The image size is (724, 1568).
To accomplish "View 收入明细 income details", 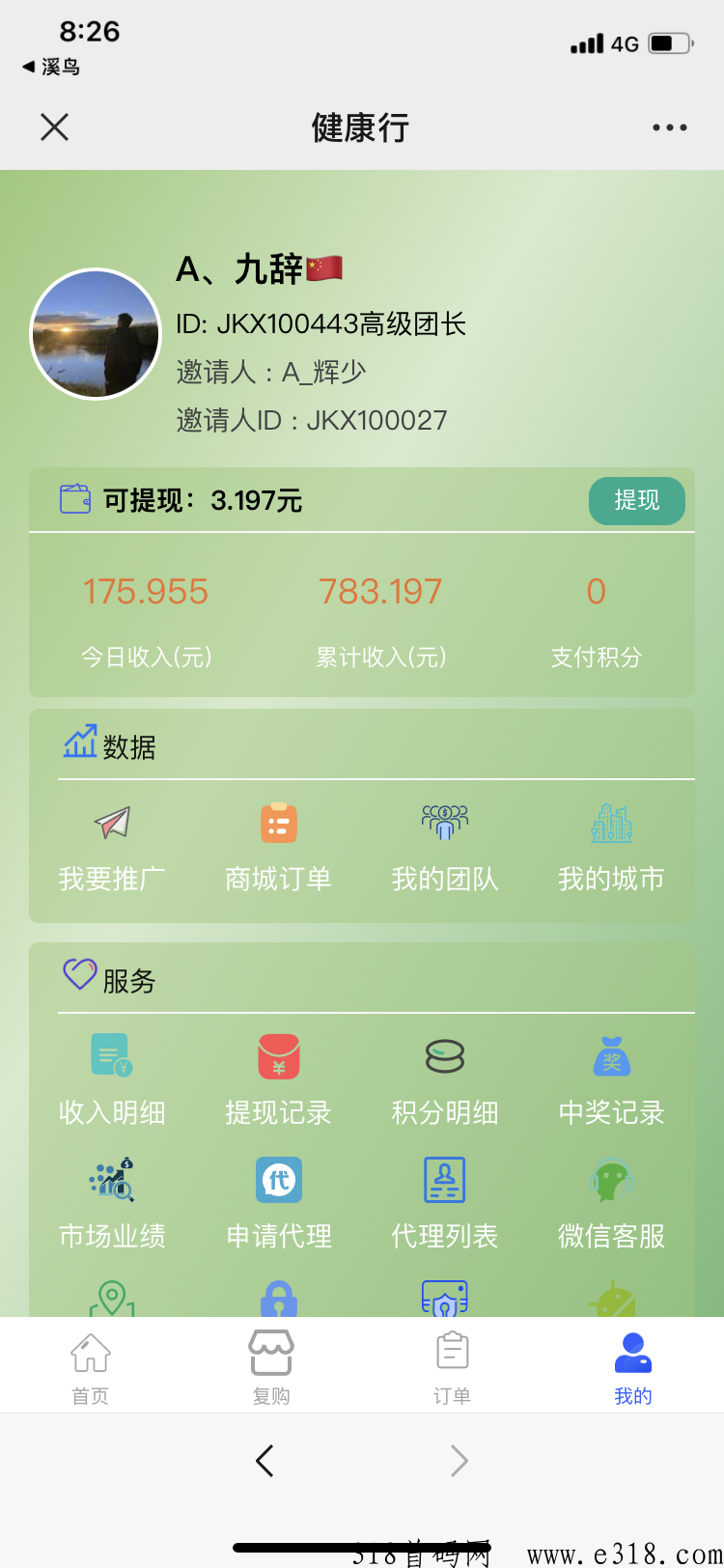I will (x=112, y=1081).
